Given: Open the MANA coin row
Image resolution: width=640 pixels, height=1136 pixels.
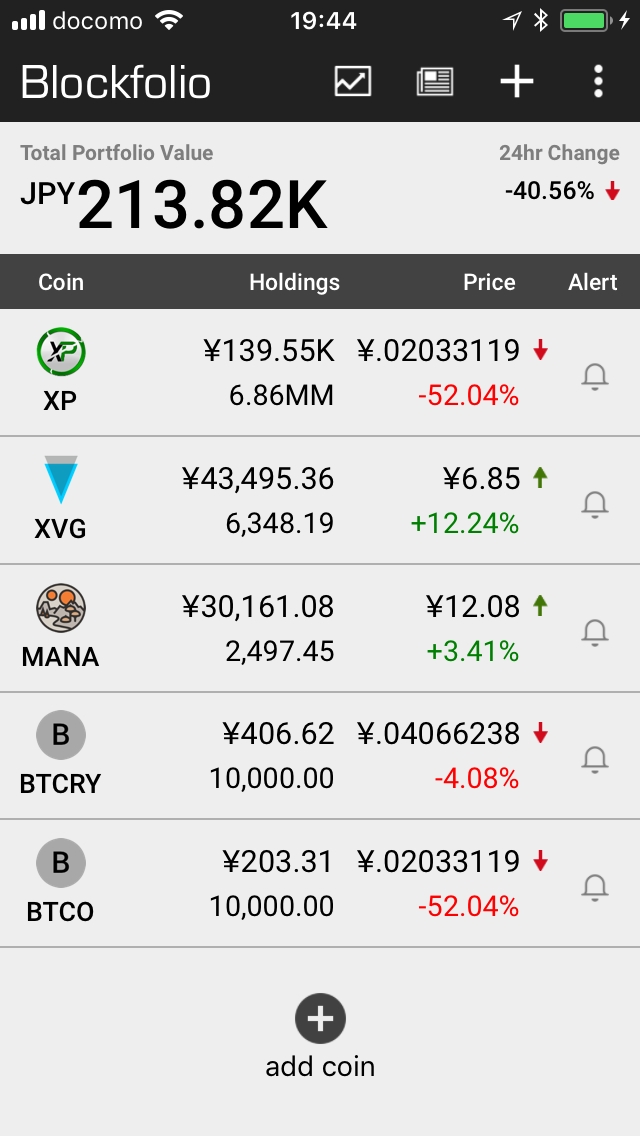Looking at the screenshot, I should point(320,628).
